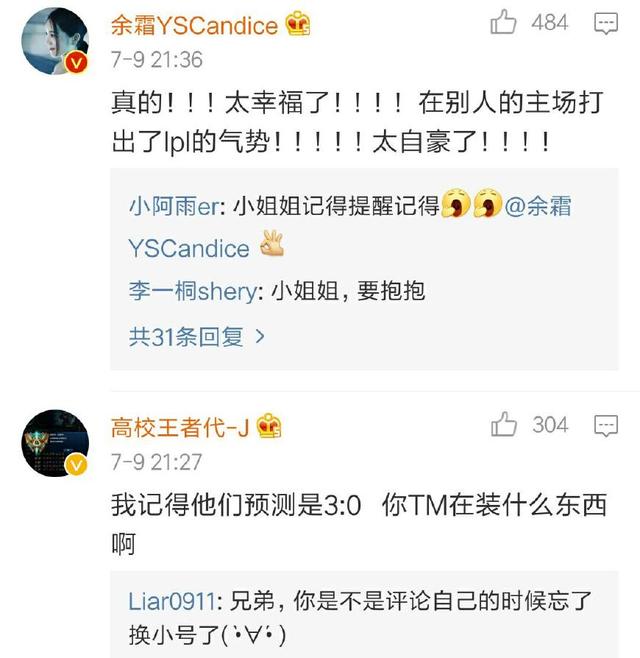Screen dimensions: 640x658
Task: Like 余霜YSCandice's comment
Action: [x=505, y=23]
